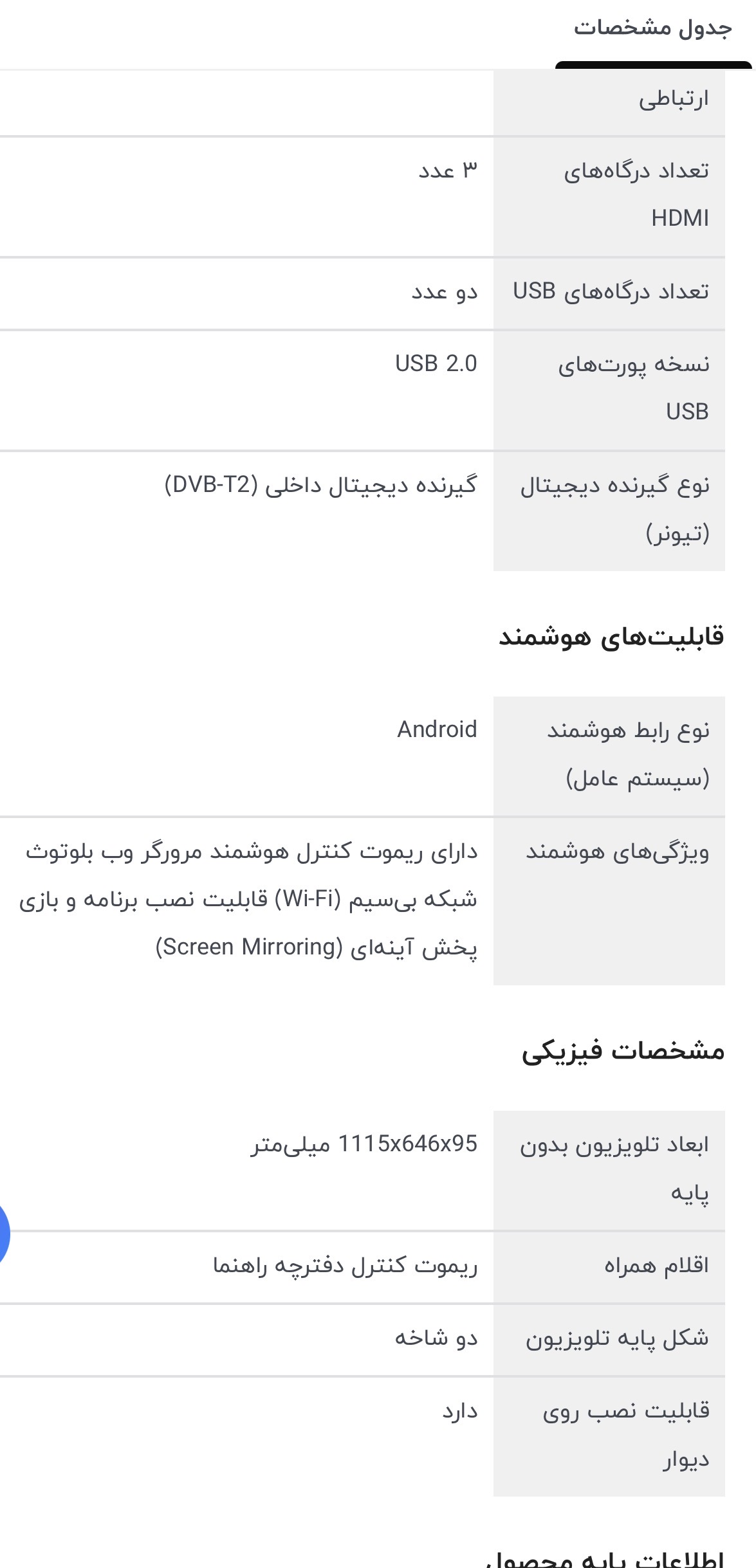
Task: Tap the blue floating button at screen edge
Action: (3, 1233)
